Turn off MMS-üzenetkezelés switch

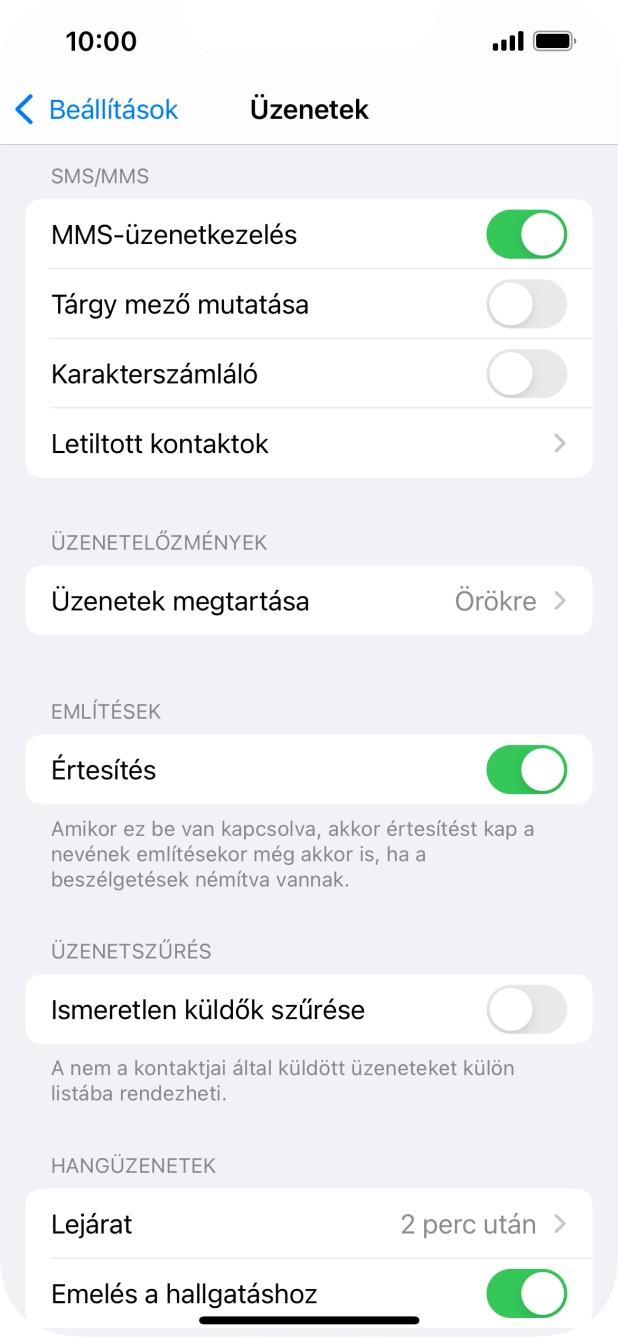(526, 235)
